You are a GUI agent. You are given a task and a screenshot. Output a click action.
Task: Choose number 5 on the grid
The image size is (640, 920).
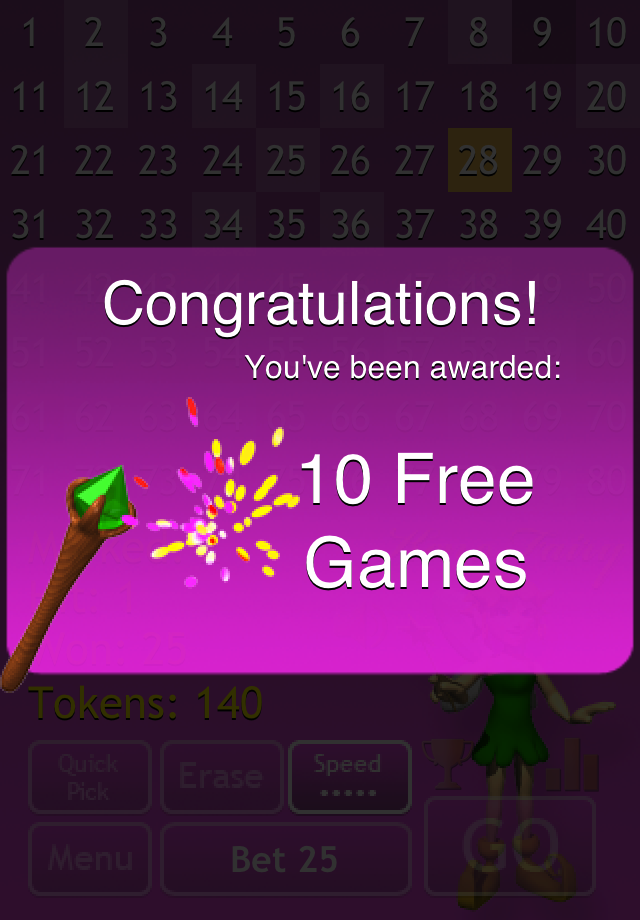[x=286, y=33]
